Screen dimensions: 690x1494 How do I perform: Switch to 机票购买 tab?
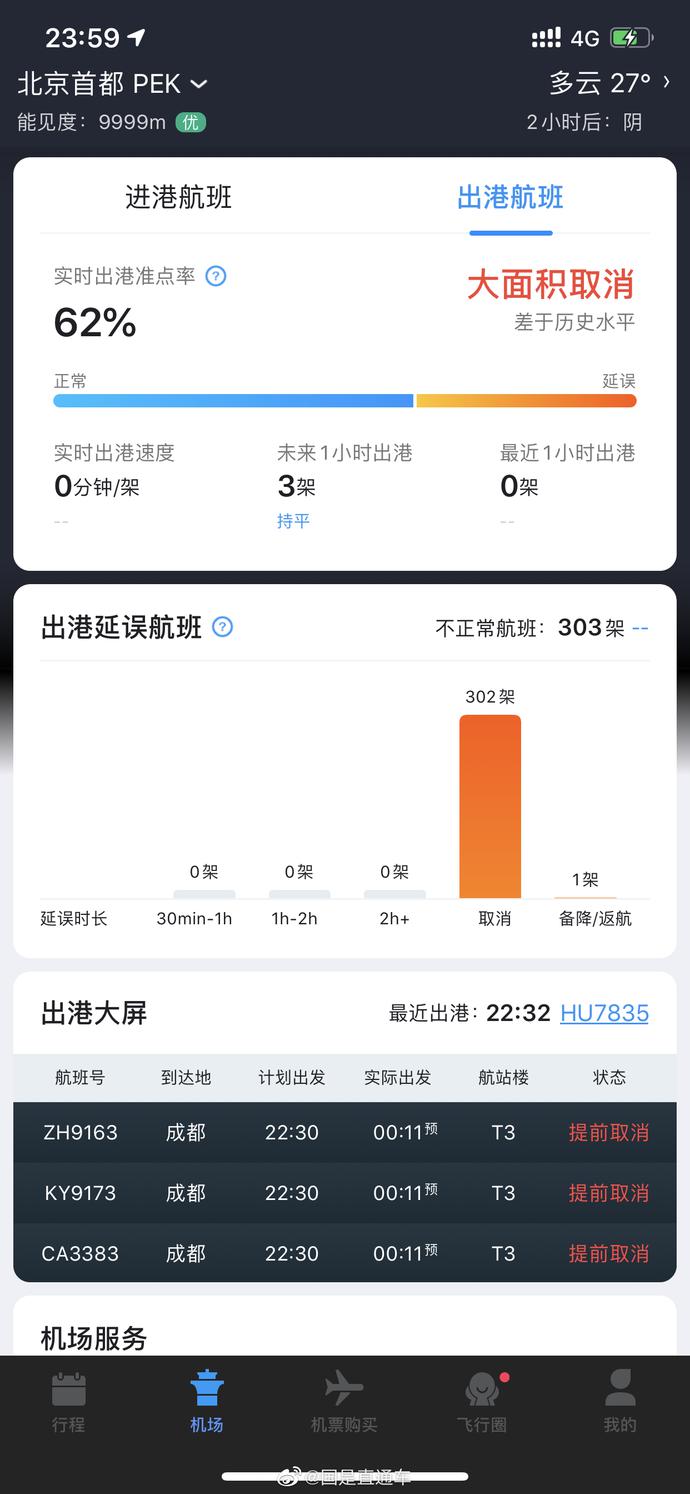[344, 1402]
